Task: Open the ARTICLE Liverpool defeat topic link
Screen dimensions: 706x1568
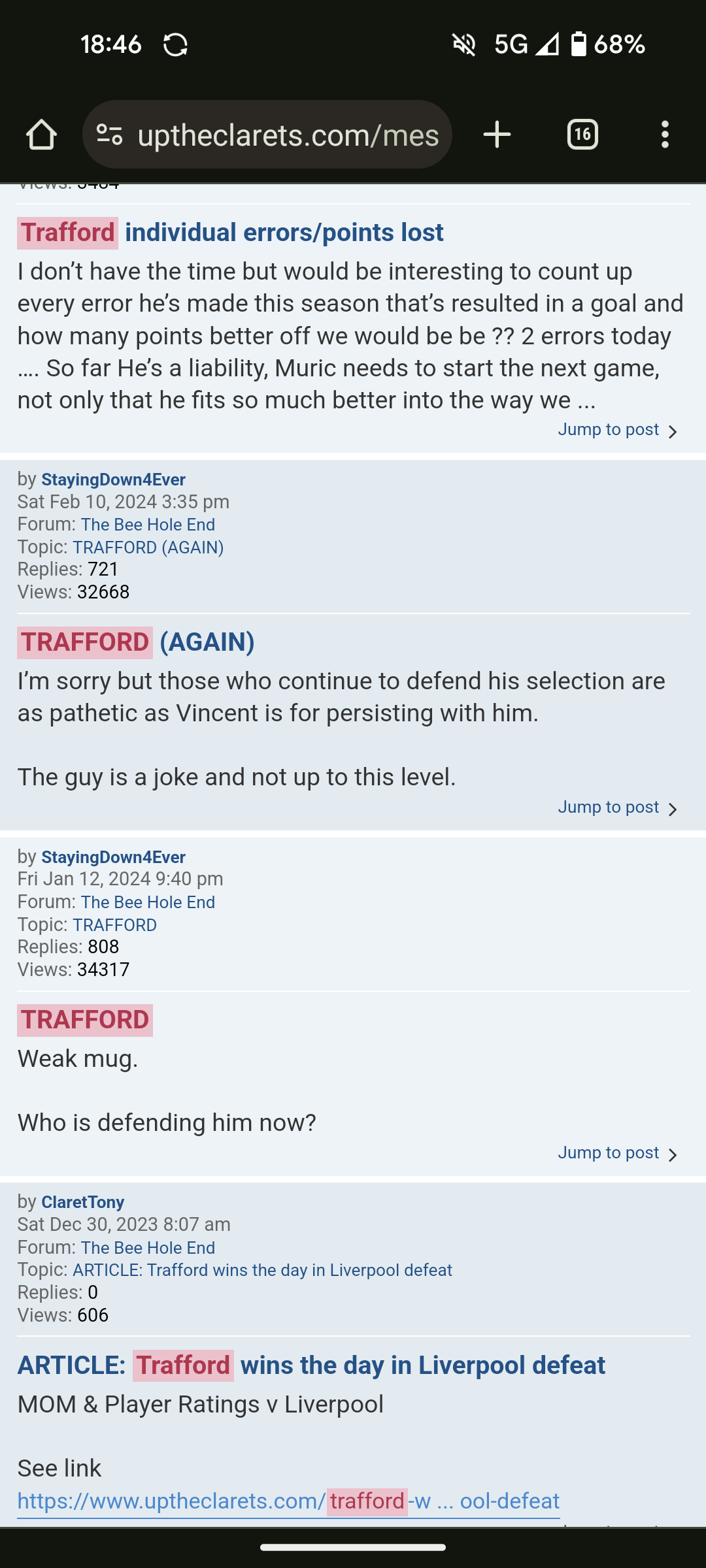Action: pos(262,1270)
